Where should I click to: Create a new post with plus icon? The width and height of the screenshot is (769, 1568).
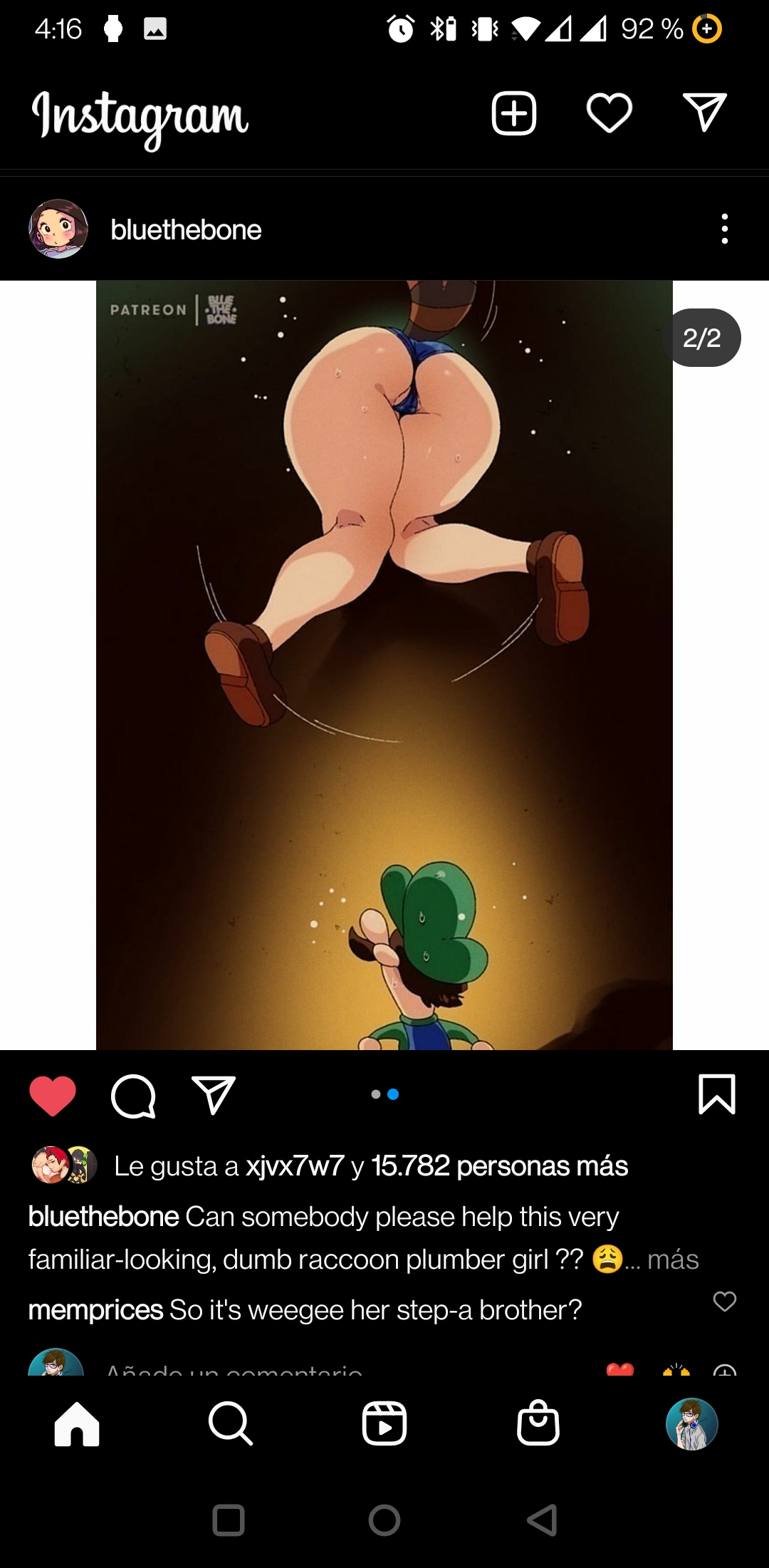[513, 113]
